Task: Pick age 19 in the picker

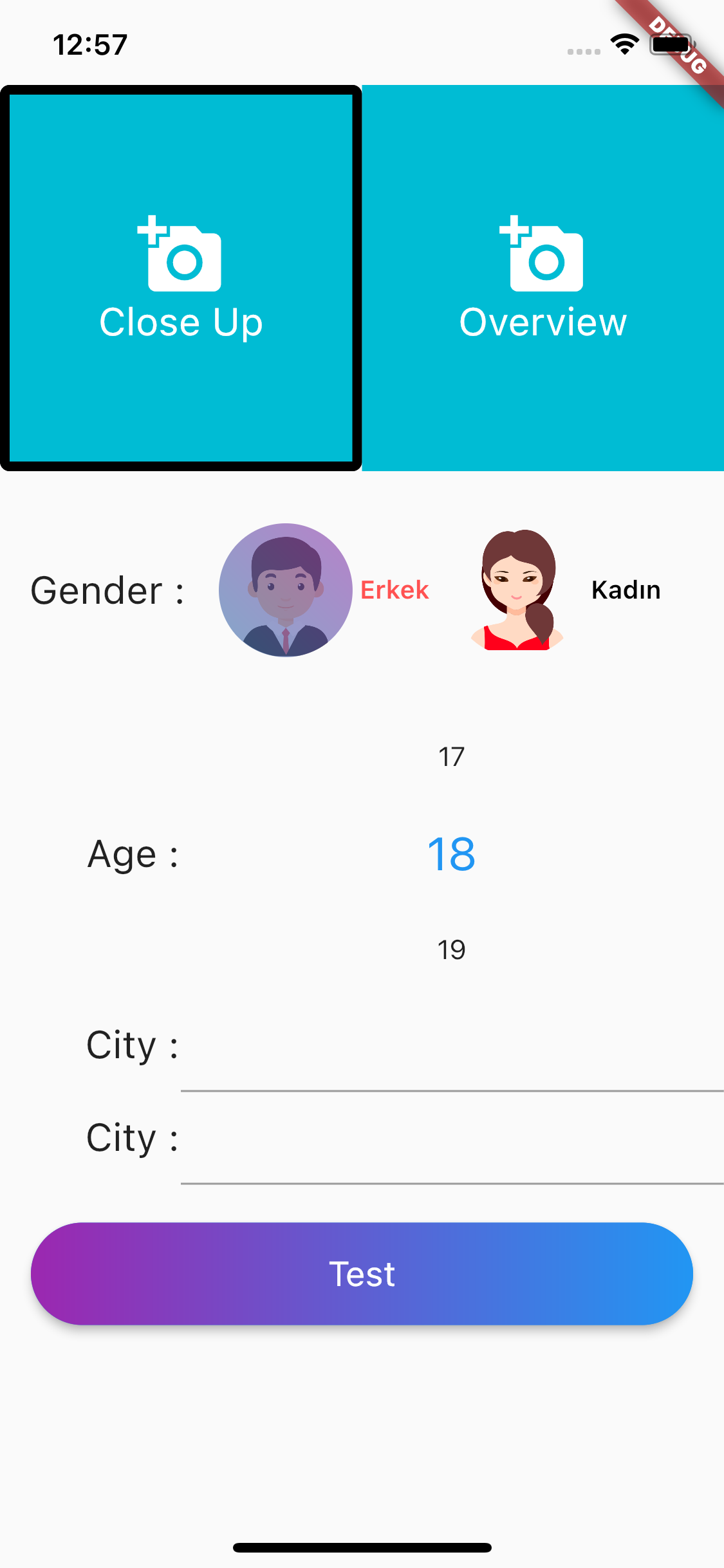Action: point(451,950)
